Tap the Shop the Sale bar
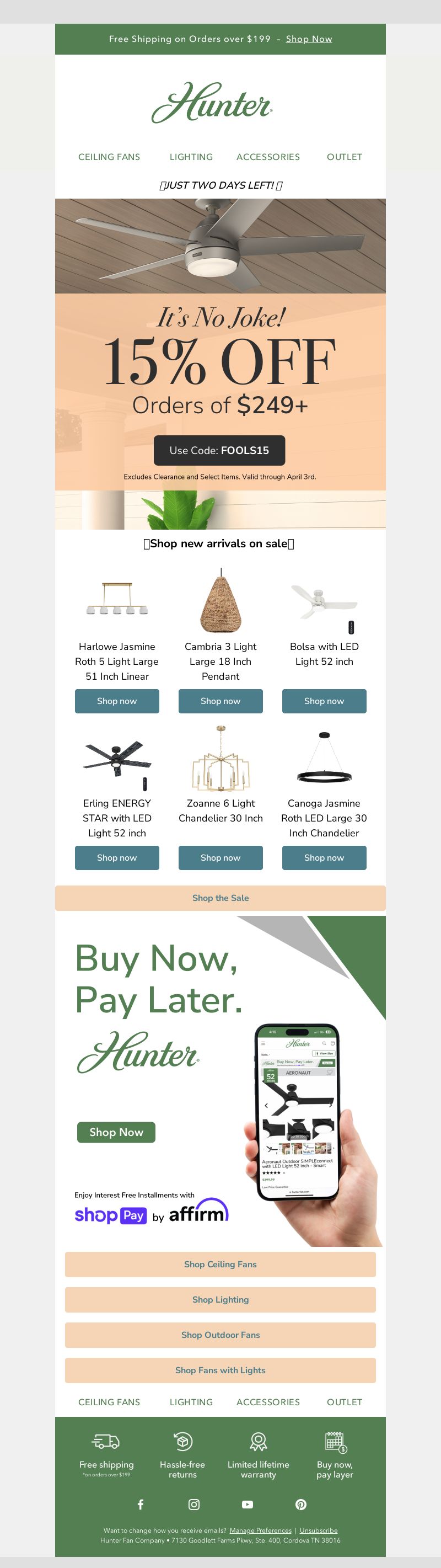 pyautogui.click(x=220, y=898)
